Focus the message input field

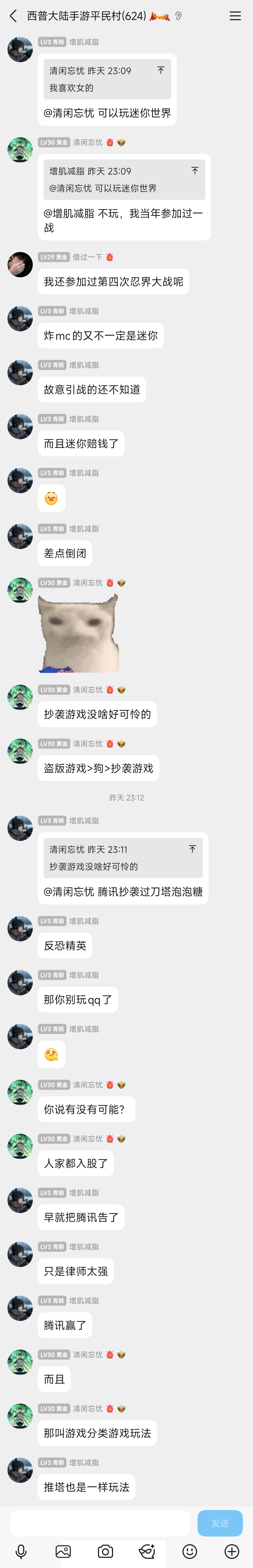coord(100,1523)
